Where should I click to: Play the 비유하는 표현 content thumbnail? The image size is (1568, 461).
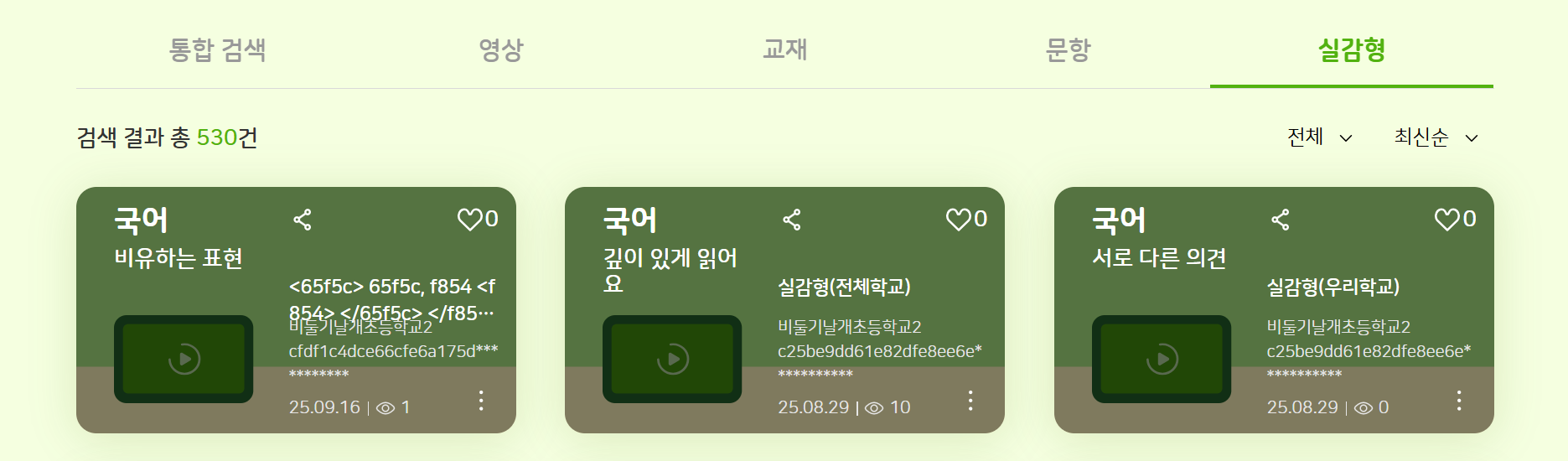pos(184,359)
